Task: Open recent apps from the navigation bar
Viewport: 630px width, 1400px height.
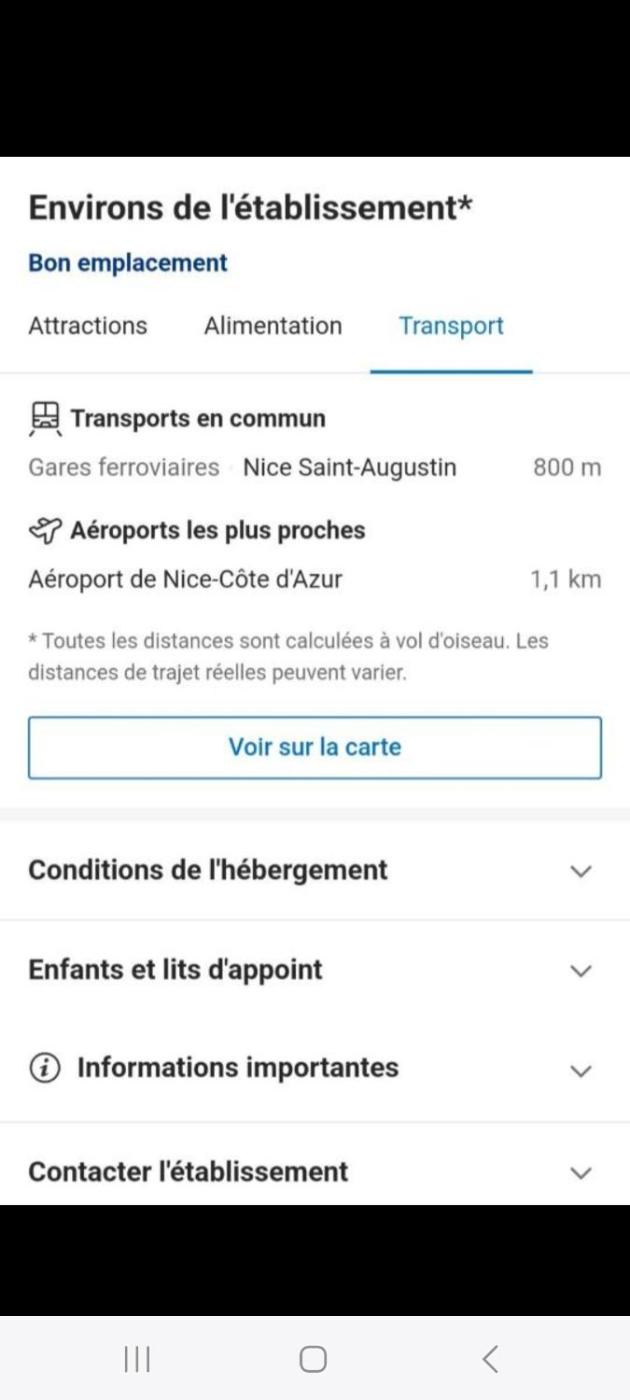Action: [137, 1359]
